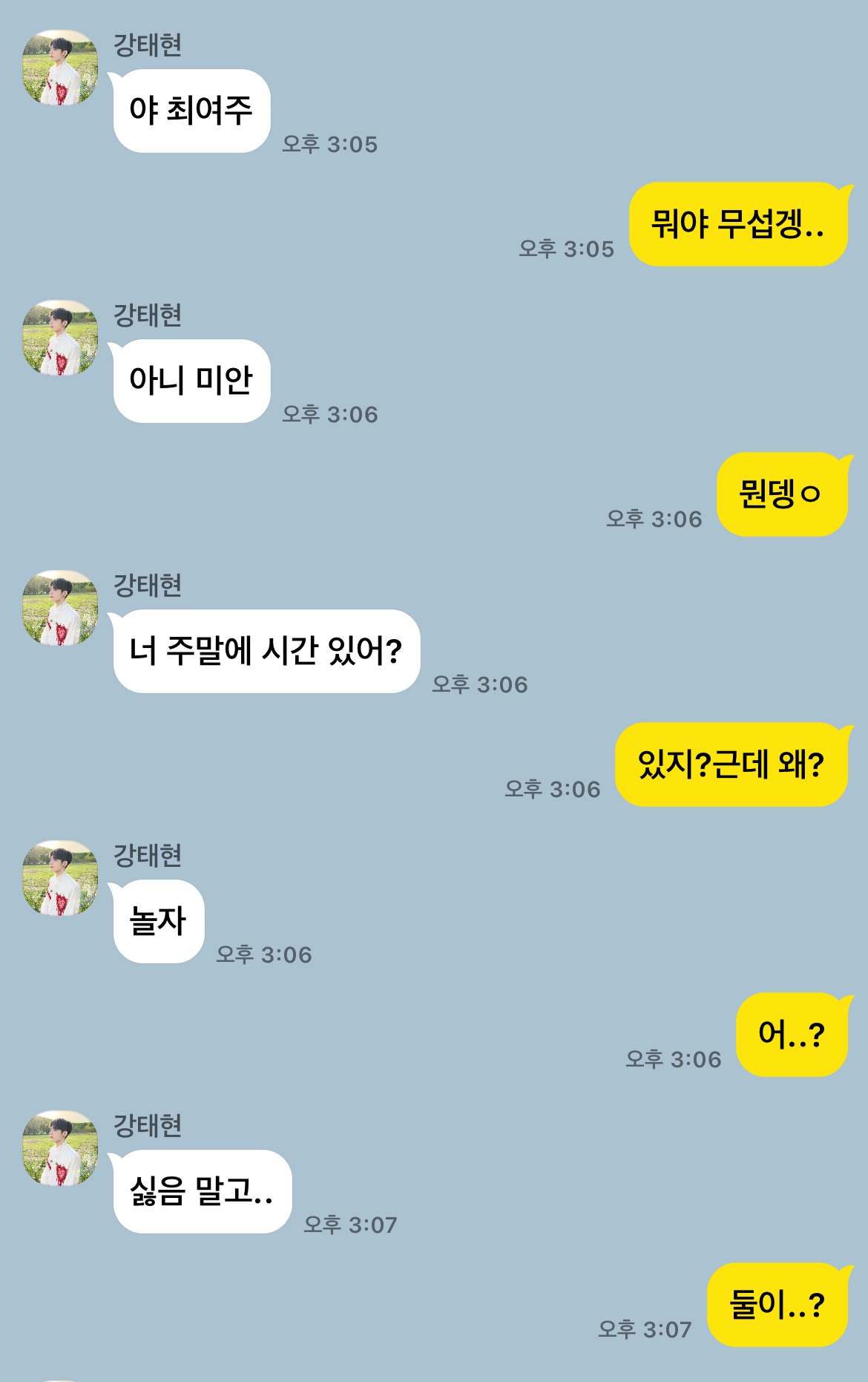Open 강태현's profile photo beside '야 최여주'
Screen dimensions: 868x1382
[60, 68]
